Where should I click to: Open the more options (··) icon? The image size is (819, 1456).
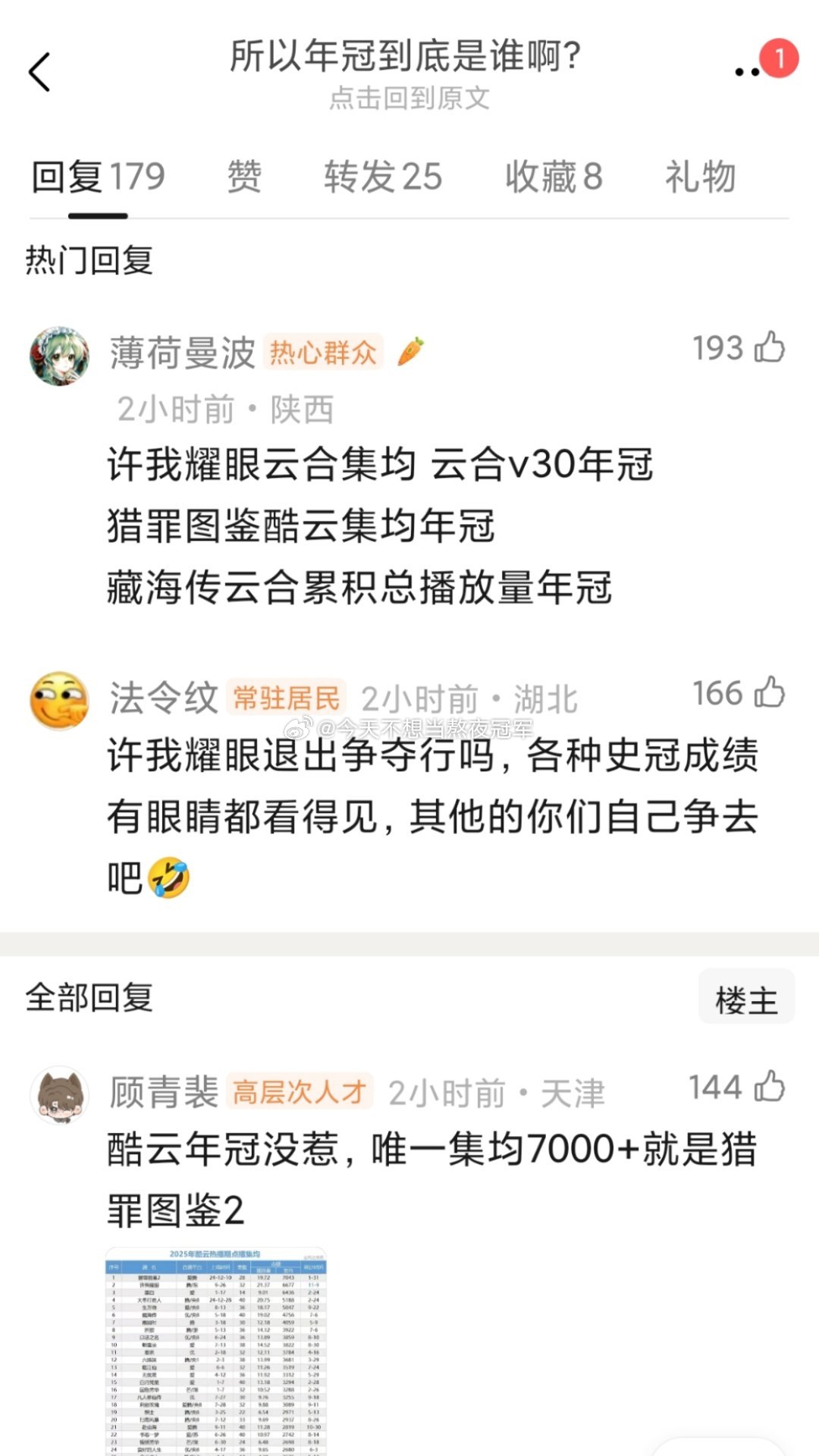(745, 72)
